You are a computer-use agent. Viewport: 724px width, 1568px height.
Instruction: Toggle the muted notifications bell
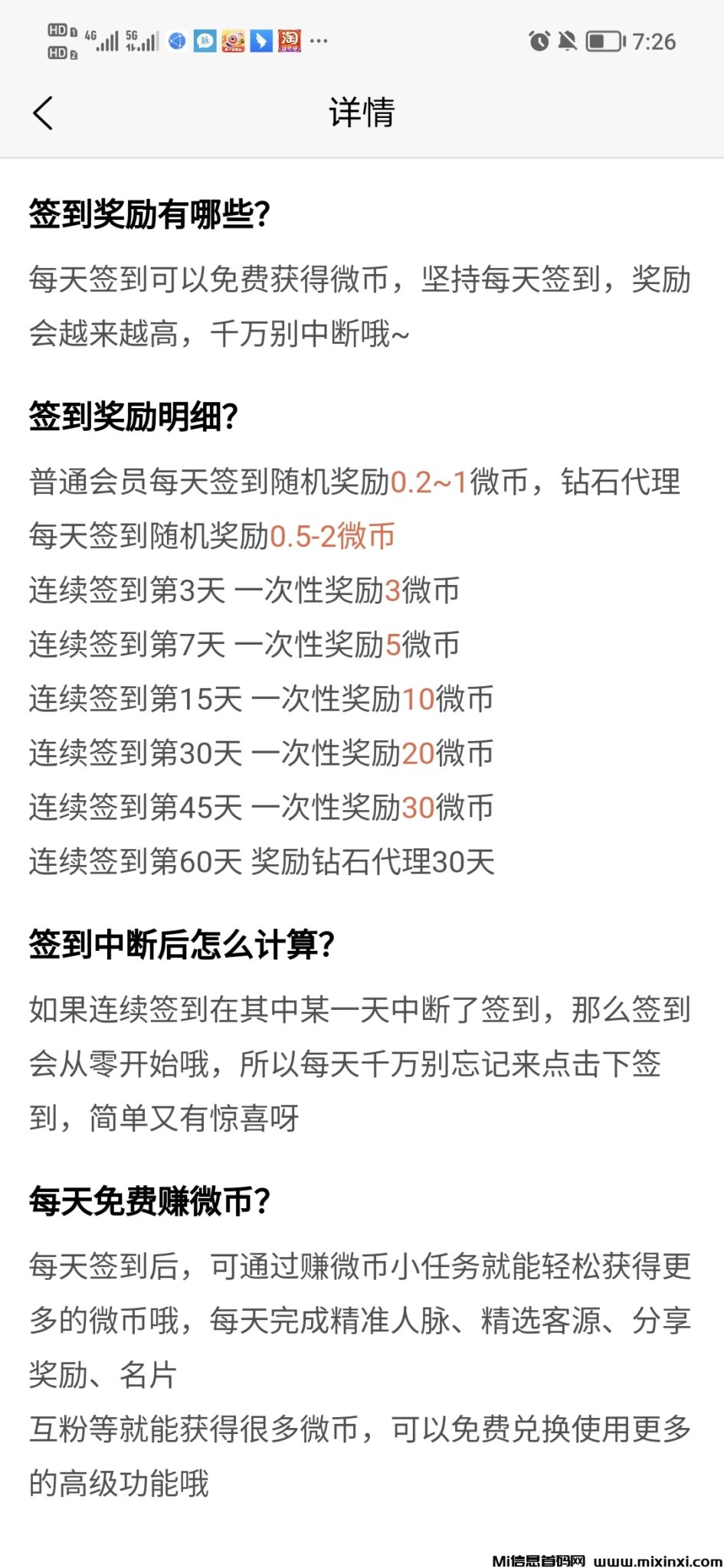(x=566, y=39)
